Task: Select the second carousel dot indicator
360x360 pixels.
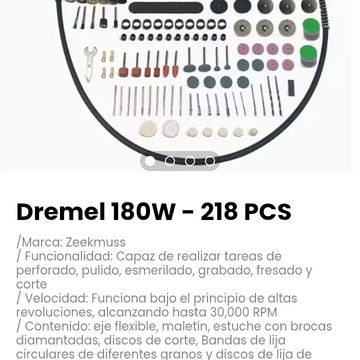Action: [x=170, y=161]
